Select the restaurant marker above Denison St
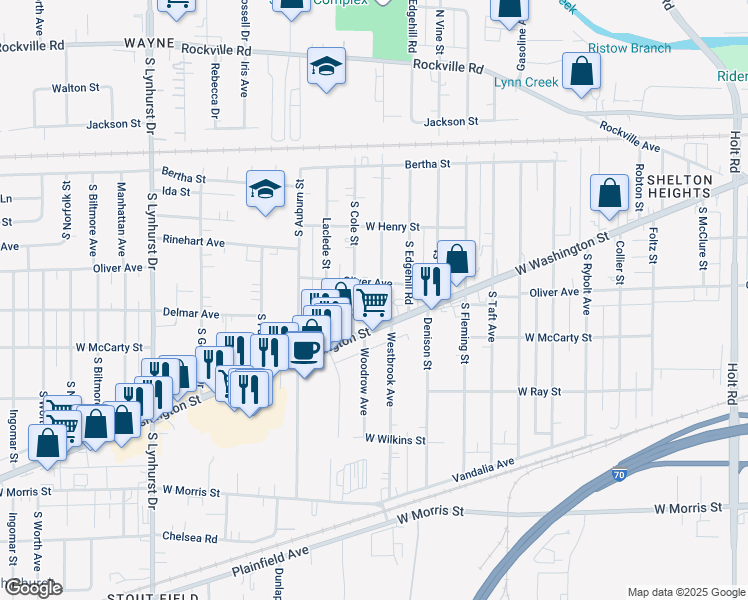Image resolution: width=748 pixels, height=600 pixels. click(x=431, y=282)
